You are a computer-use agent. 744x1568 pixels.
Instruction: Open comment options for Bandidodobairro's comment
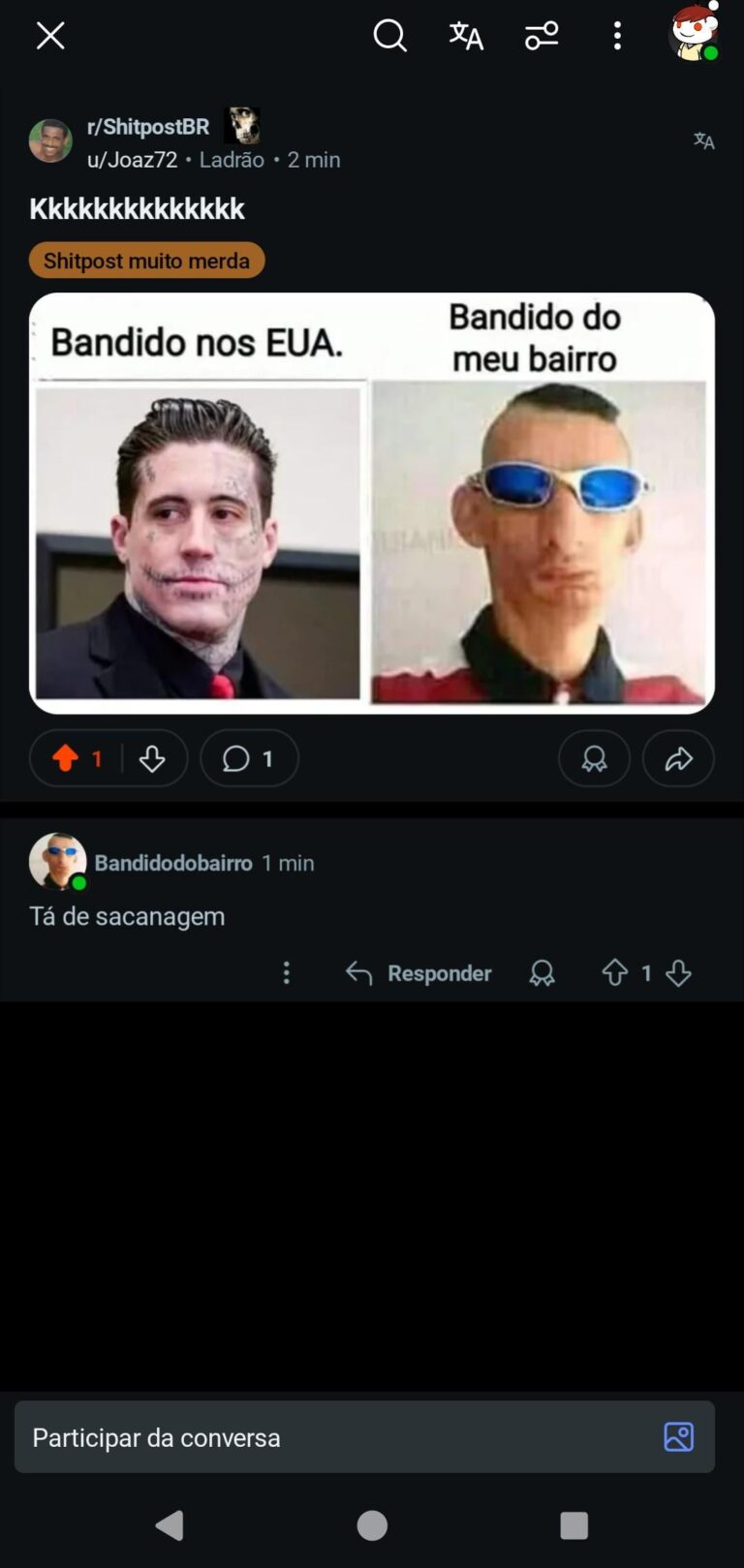pos(286,973)
